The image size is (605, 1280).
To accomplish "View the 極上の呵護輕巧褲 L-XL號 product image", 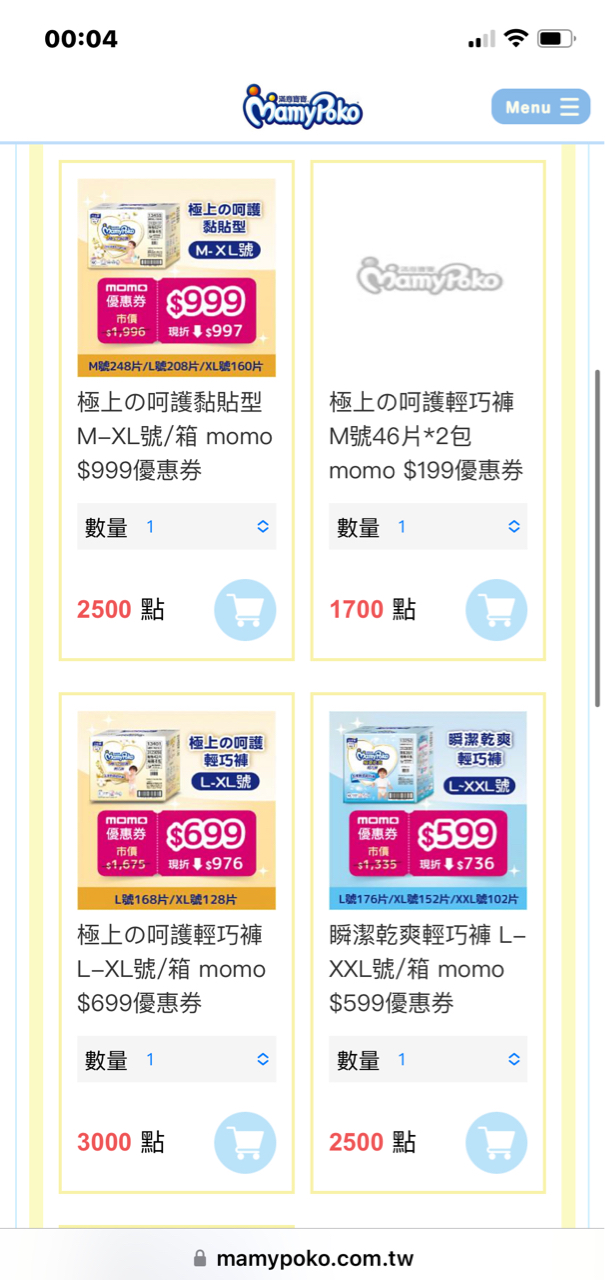I will (176, 810).
